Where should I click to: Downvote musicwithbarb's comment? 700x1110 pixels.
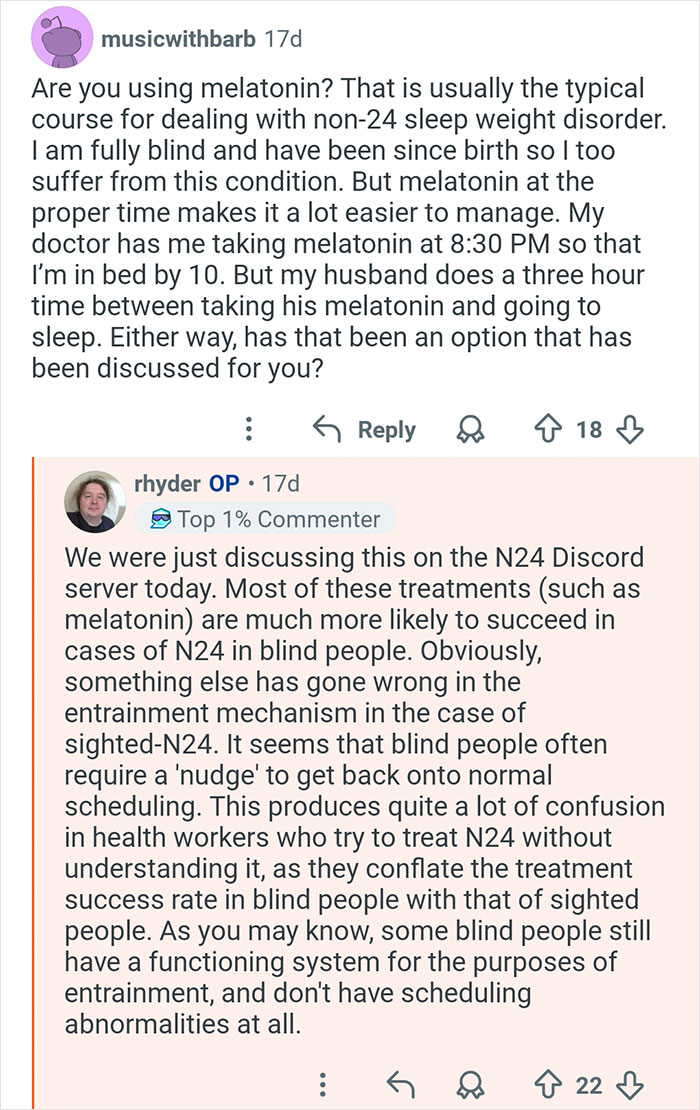[628, 430]
